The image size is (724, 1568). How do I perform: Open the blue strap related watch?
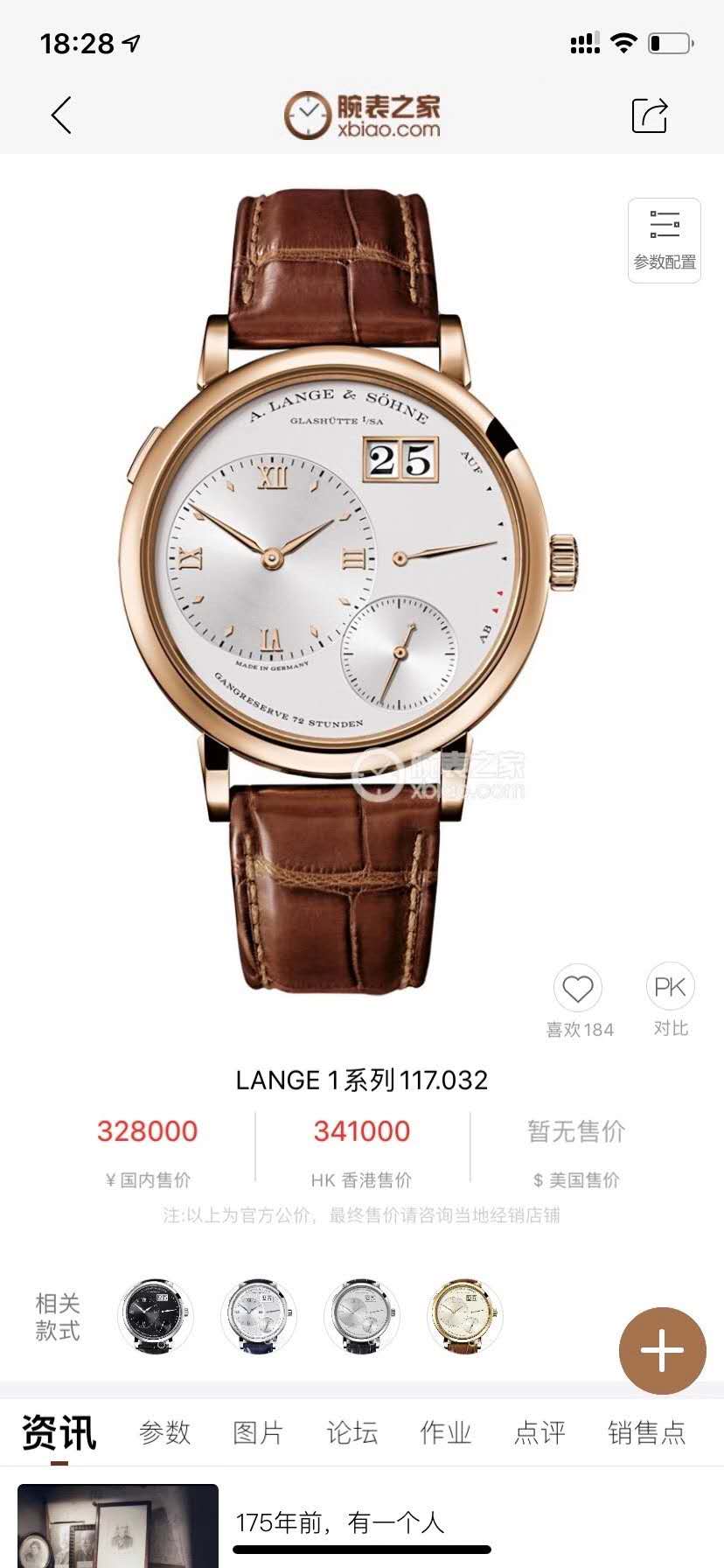(259, 1315)
